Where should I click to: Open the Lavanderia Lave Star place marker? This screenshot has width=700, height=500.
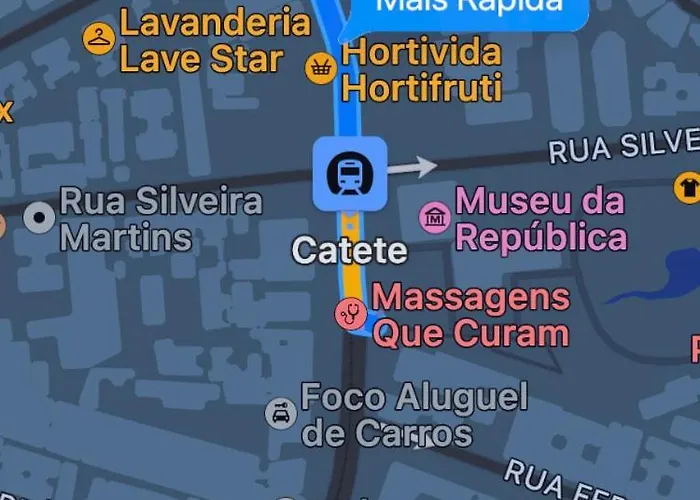point(99,39)
